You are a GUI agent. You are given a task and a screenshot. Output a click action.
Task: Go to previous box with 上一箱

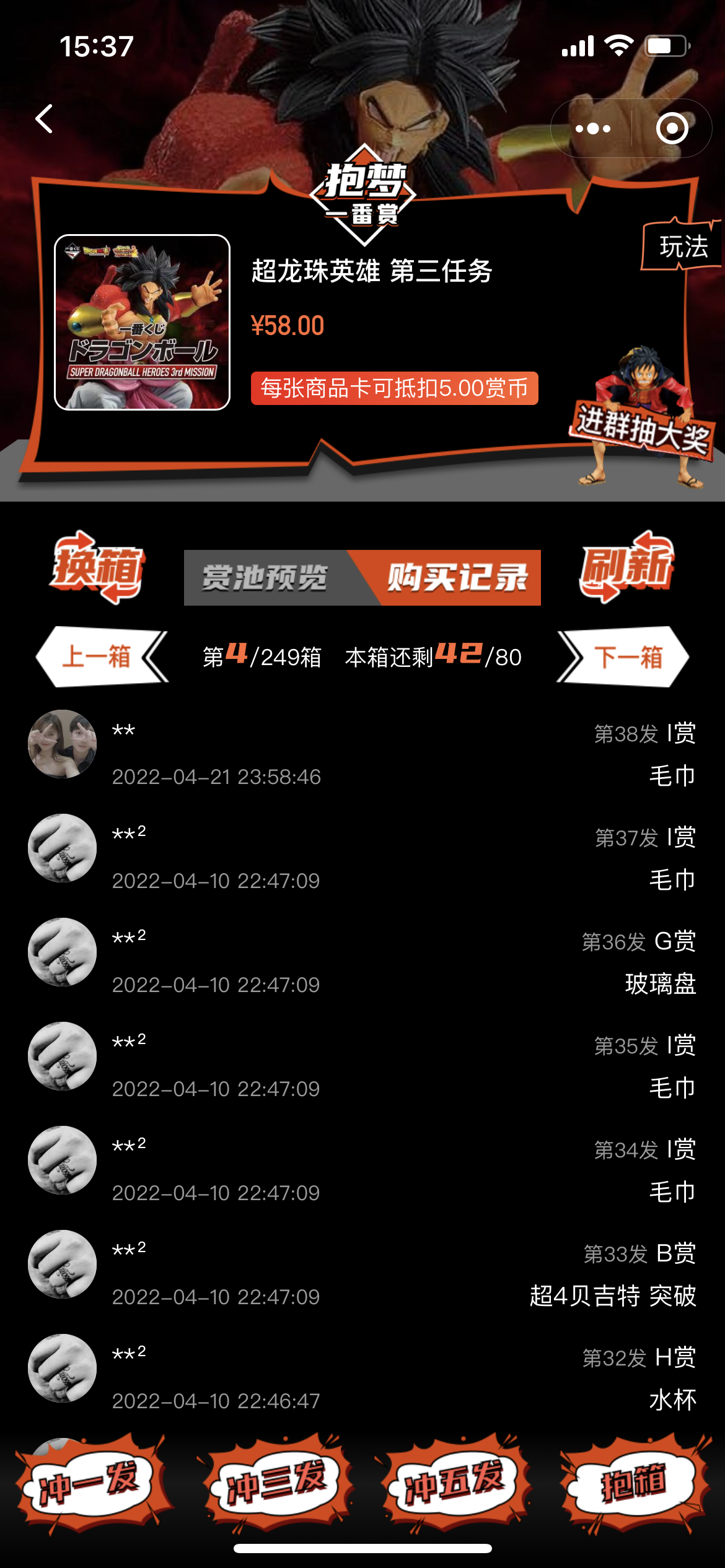tap(99, 656)
